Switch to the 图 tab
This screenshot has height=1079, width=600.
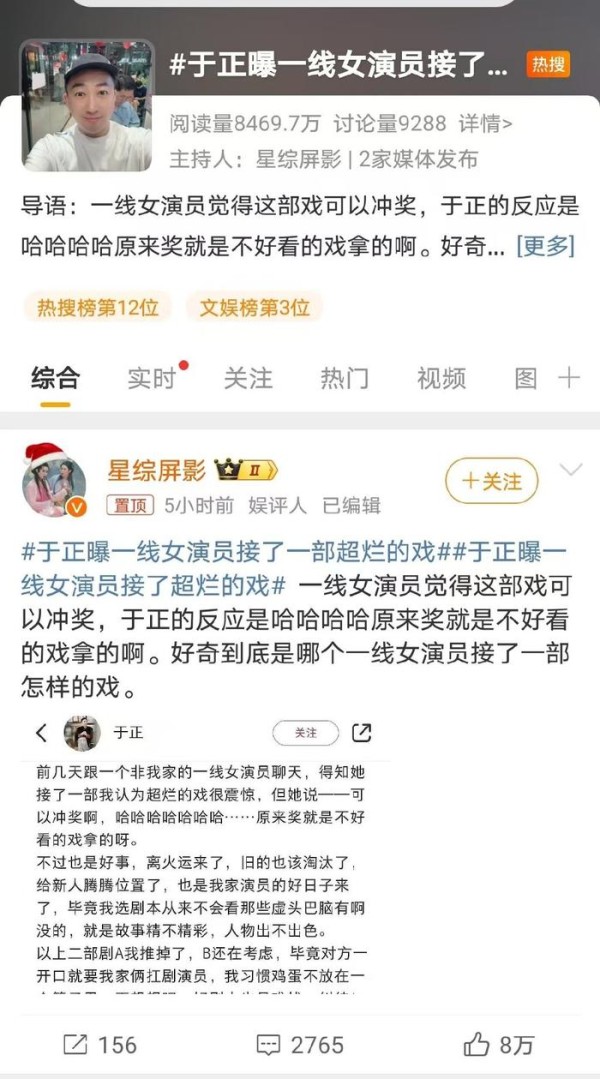tap(526, 378)
